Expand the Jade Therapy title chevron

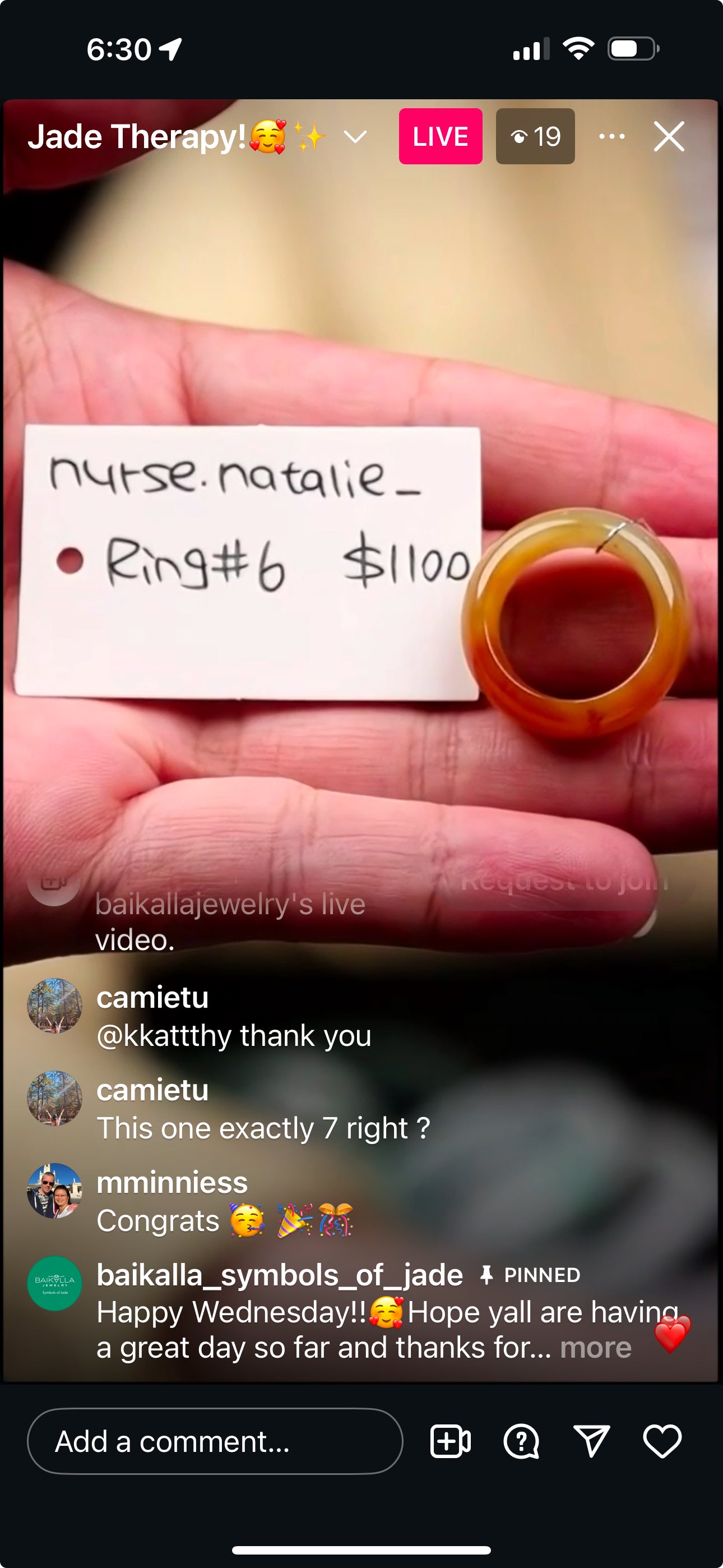[355, 136]
